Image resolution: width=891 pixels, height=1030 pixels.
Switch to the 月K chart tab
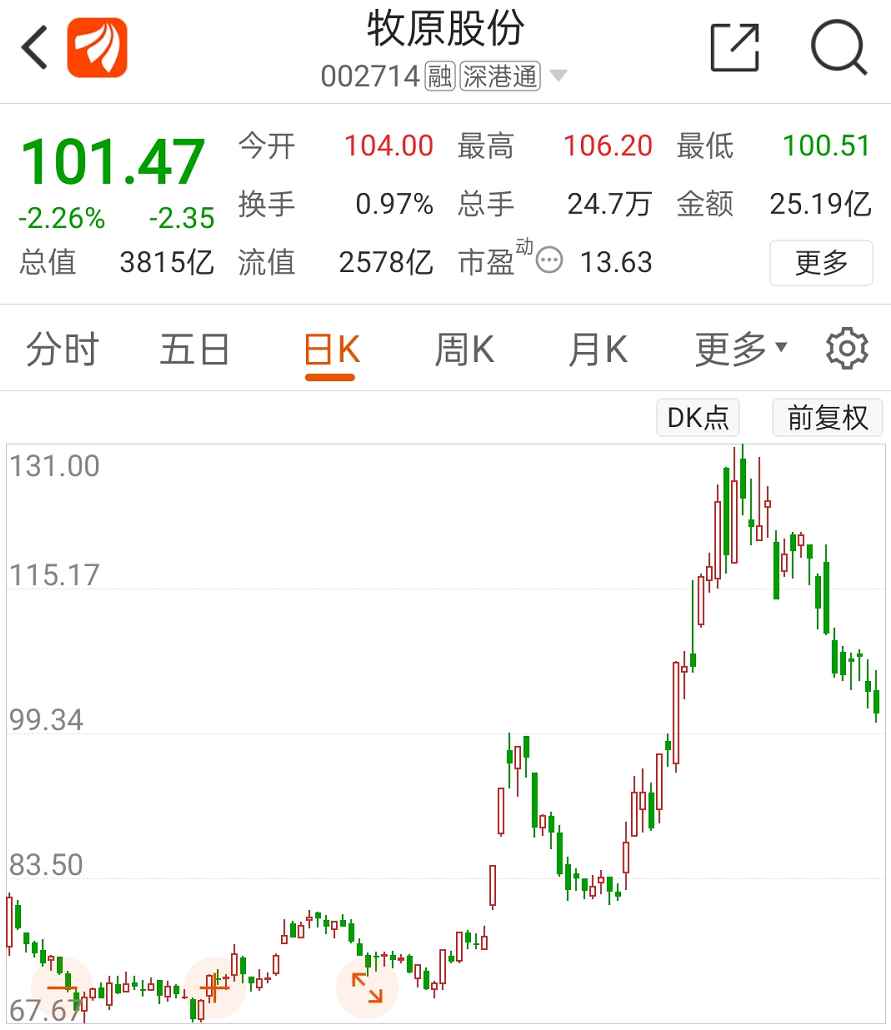click(597, 350)
